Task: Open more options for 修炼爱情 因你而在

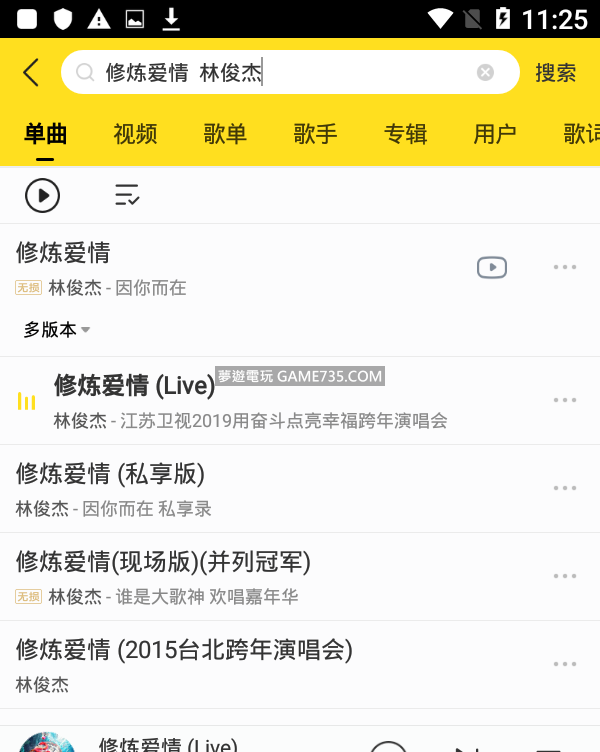Action: pyautogui.click(x=565, y=267)
